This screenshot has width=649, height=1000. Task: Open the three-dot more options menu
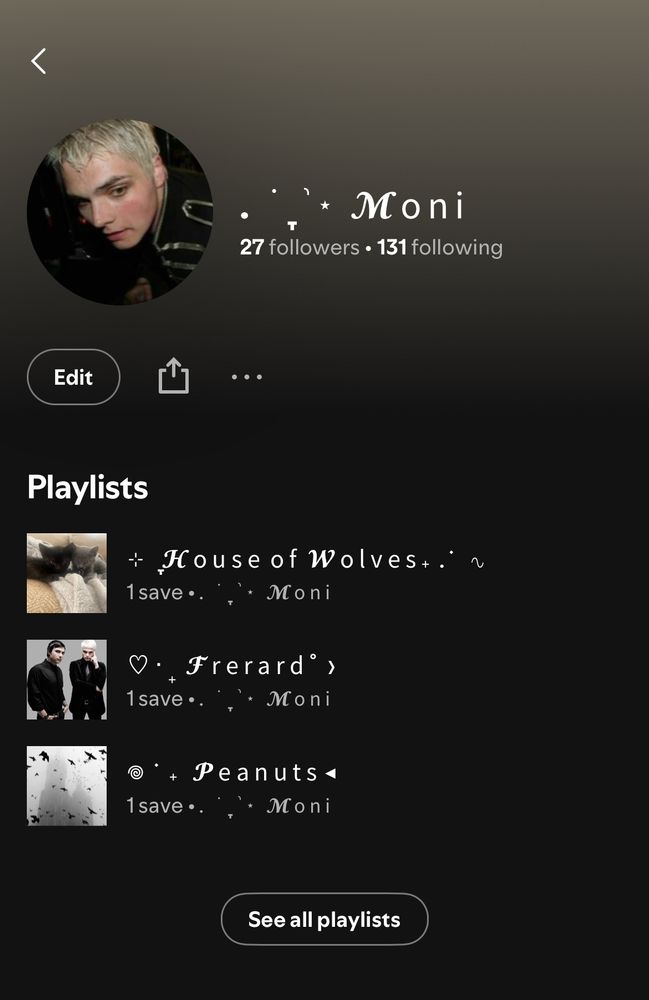246,377
